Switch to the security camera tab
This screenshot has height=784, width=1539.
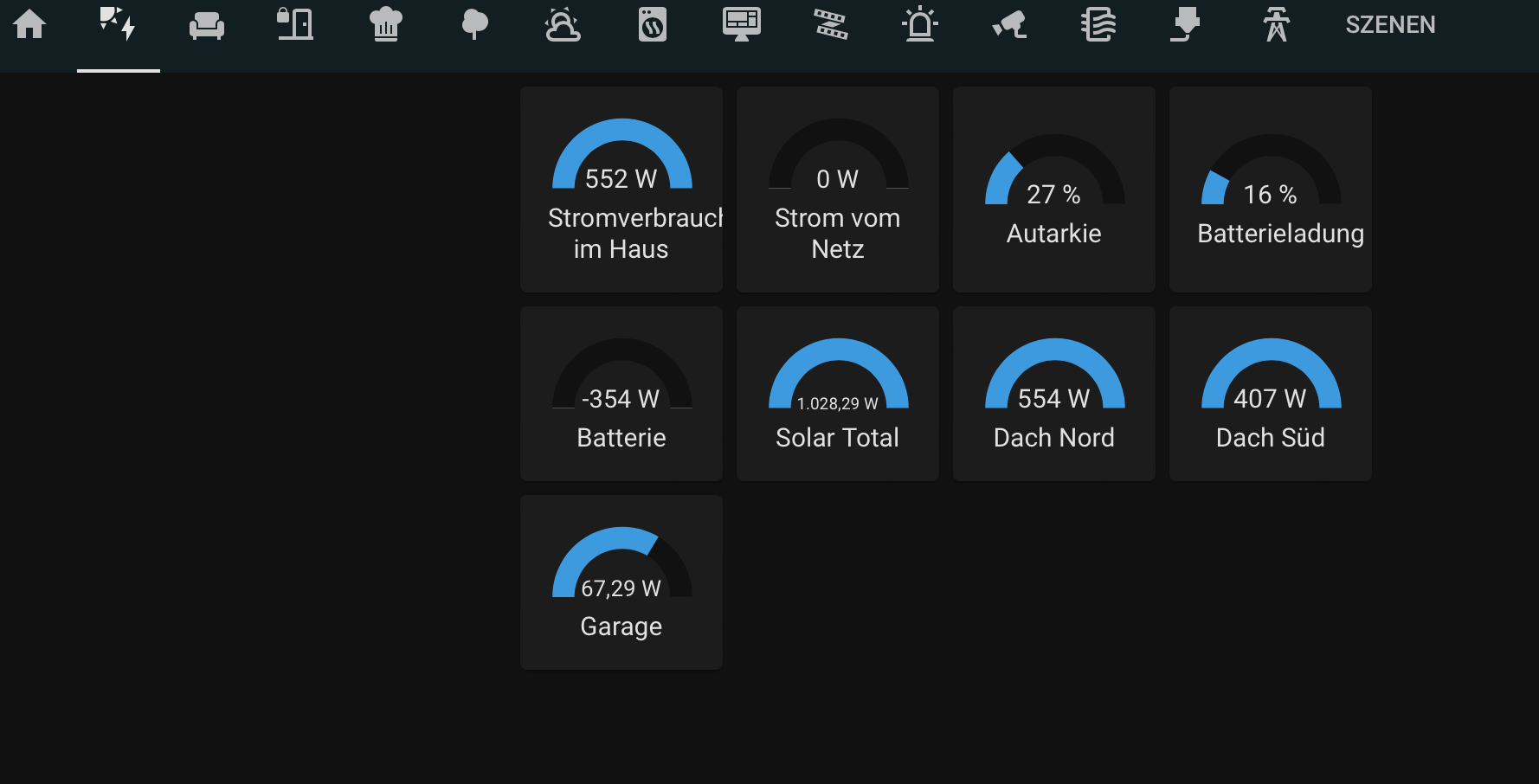tap(1009, 24)
